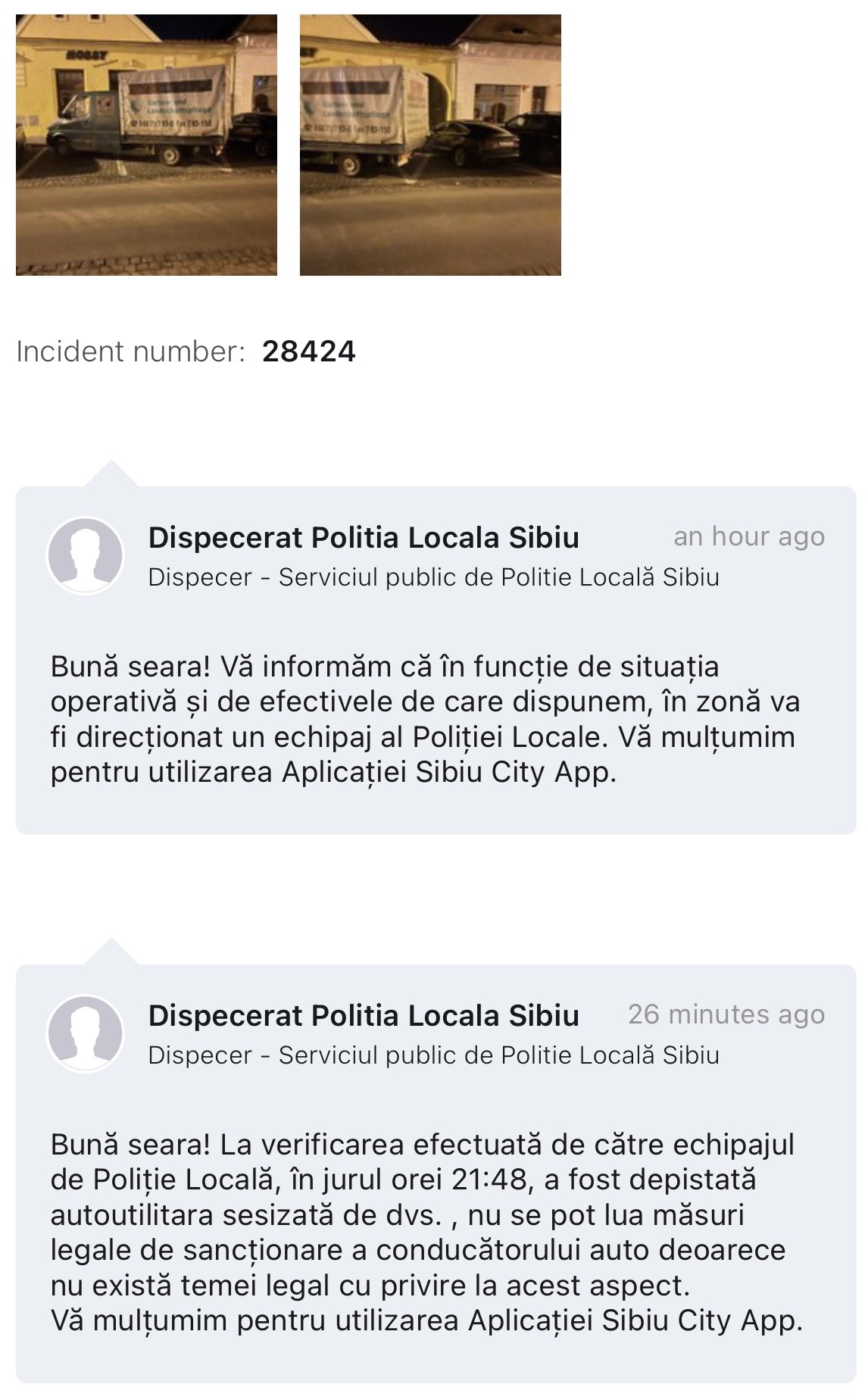
Task: Open the first truck photo thumbnail
Action: [146, 145]
